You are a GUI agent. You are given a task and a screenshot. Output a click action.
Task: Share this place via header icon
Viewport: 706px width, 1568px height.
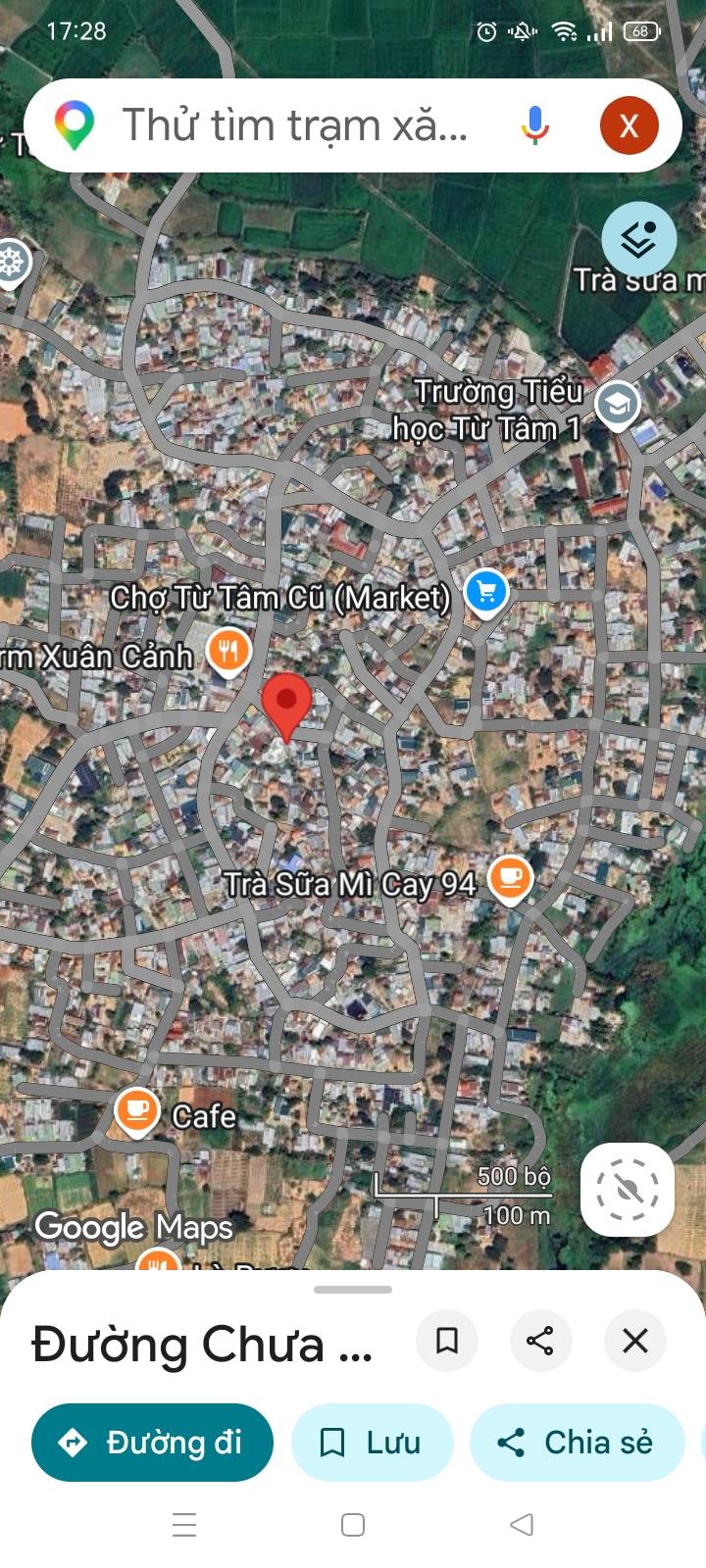(540, 1340)
